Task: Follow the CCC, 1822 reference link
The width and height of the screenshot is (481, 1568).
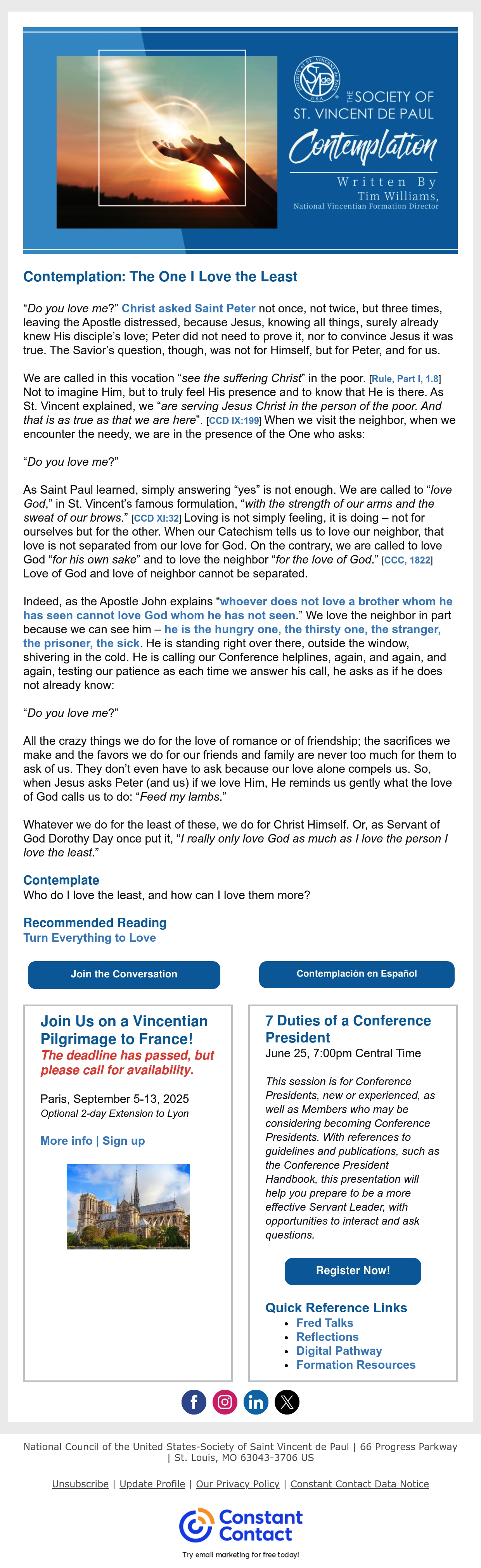Action: (407, 560)
